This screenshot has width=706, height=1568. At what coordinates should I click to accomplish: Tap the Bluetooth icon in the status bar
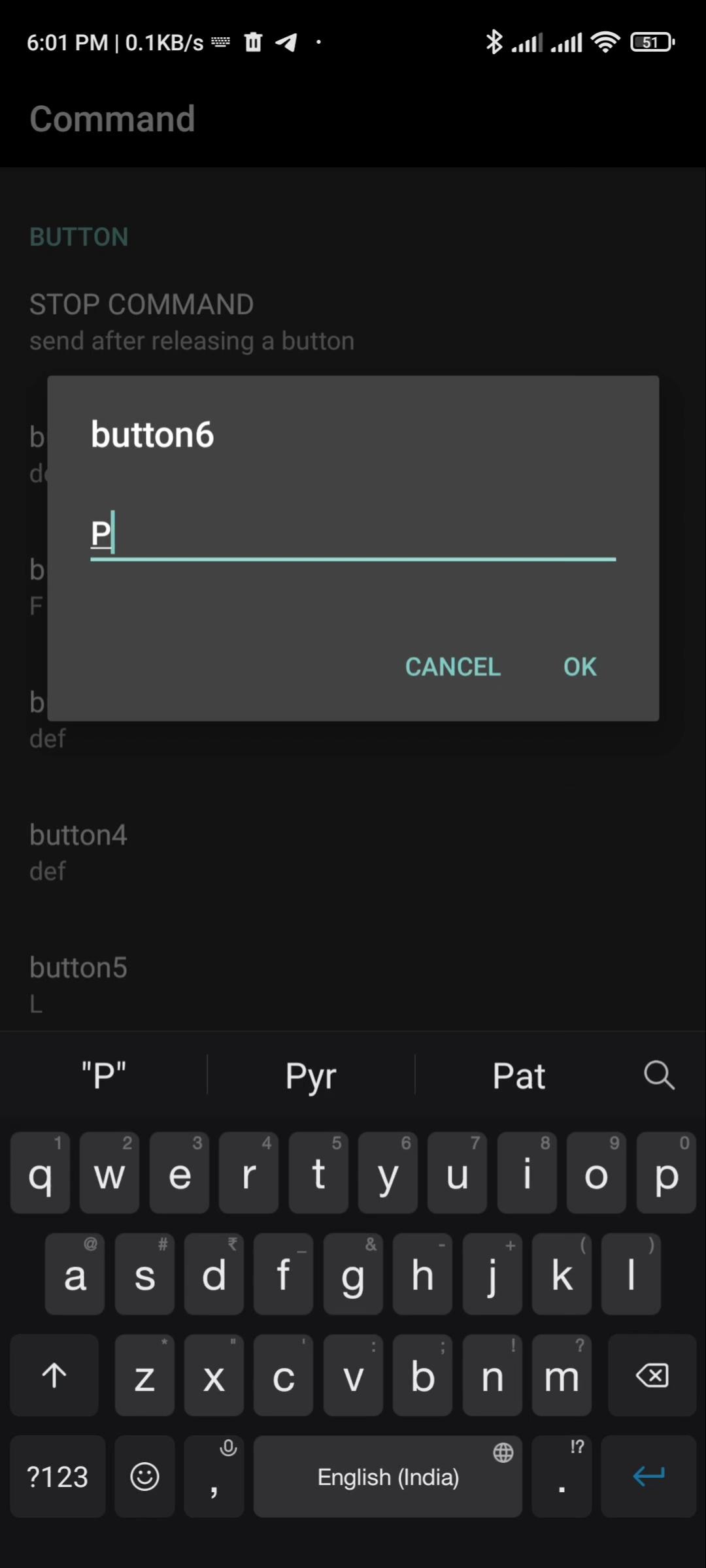(495, 41)
